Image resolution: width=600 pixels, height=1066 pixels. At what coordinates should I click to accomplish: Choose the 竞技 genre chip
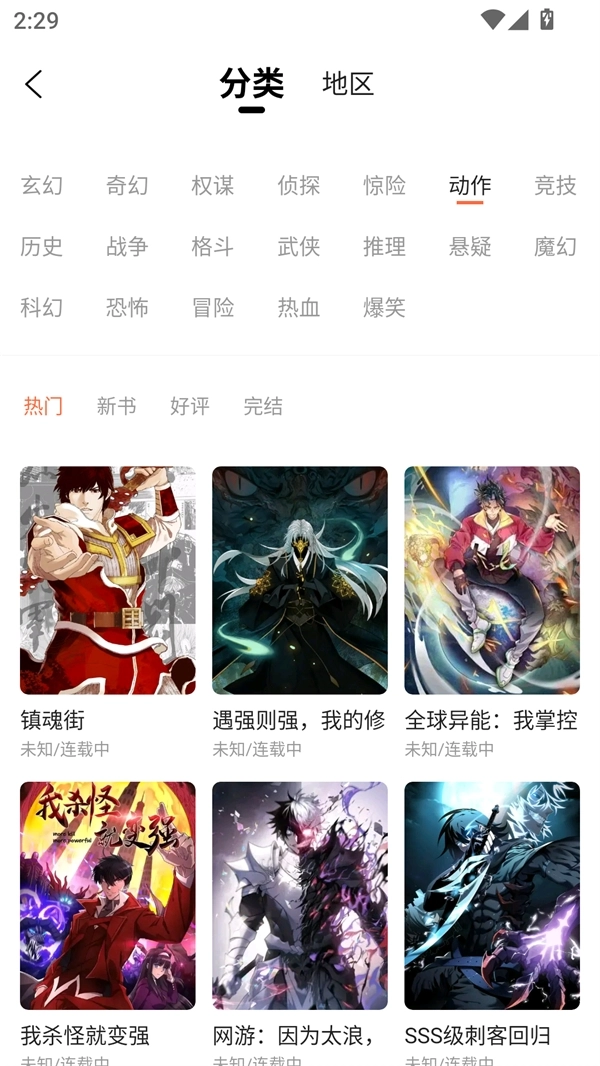(x=555, y=185)
